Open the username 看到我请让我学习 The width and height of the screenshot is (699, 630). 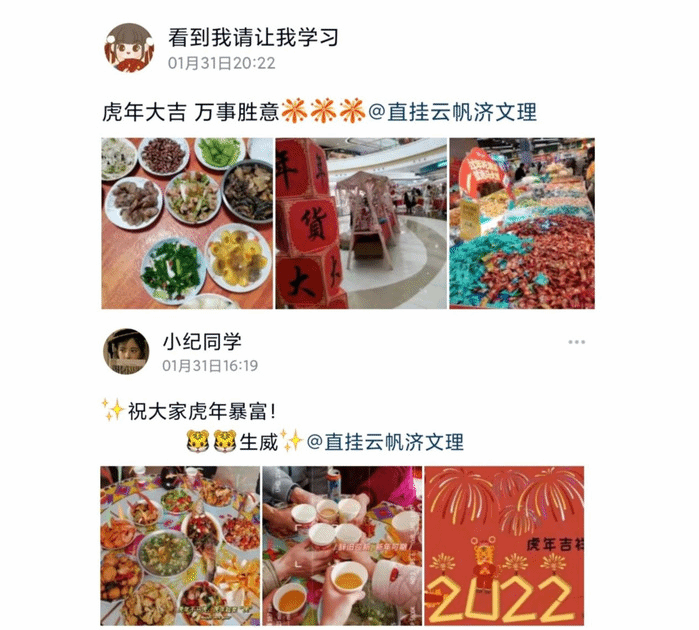point(253,39)
